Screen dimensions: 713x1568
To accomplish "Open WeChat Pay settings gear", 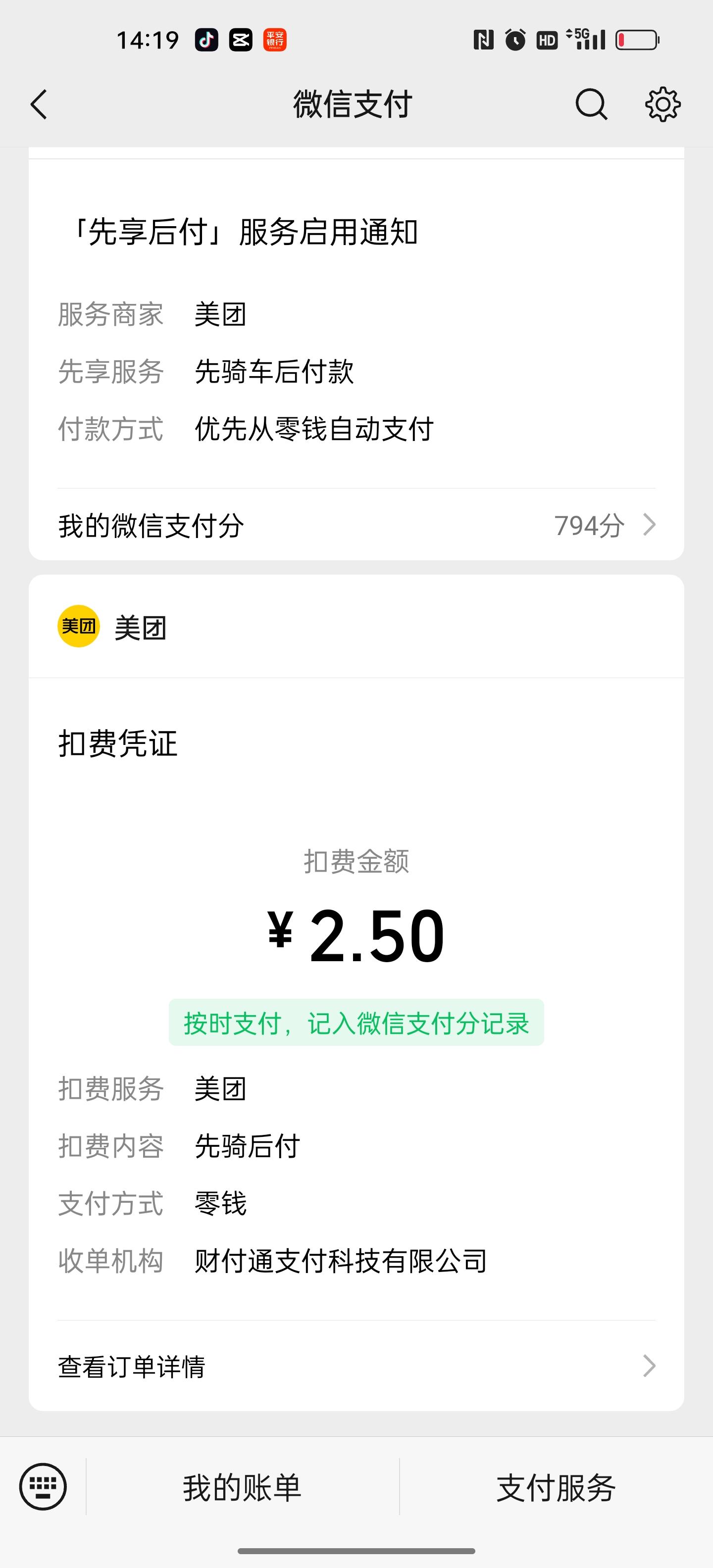I will tap(663, 104).
